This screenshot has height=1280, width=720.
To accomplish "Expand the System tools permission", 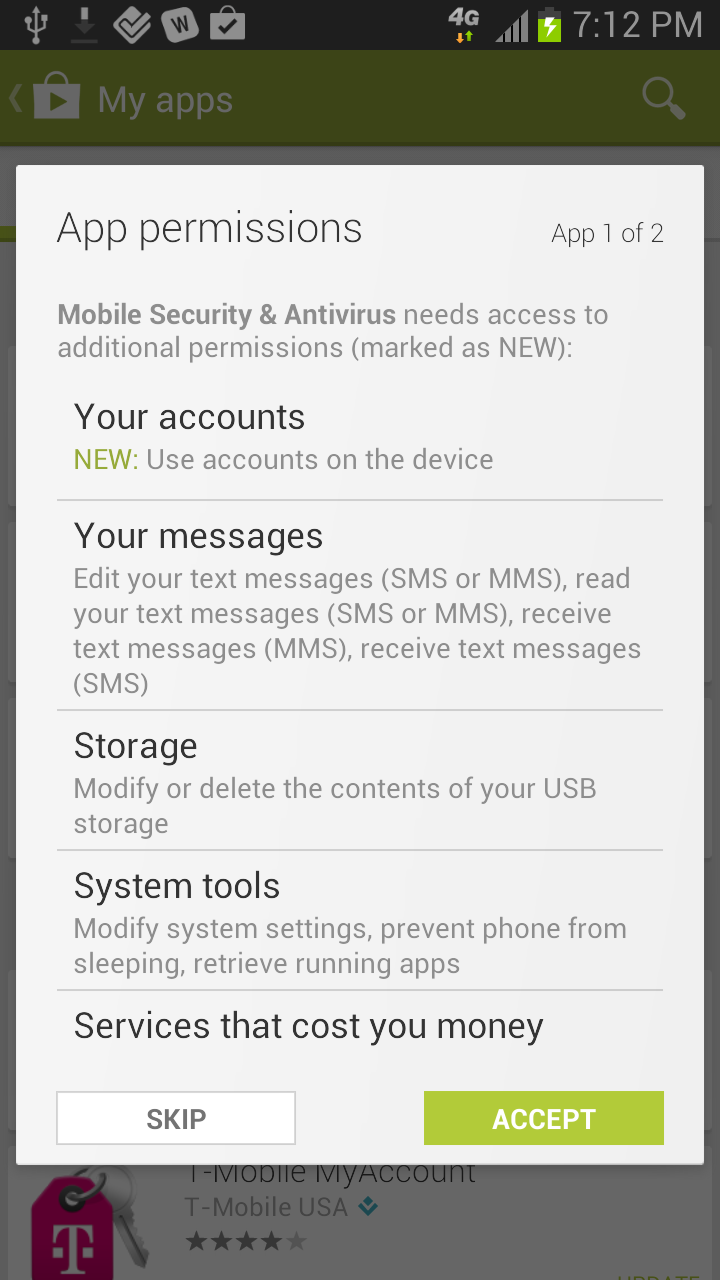I will tap(359, 922).
